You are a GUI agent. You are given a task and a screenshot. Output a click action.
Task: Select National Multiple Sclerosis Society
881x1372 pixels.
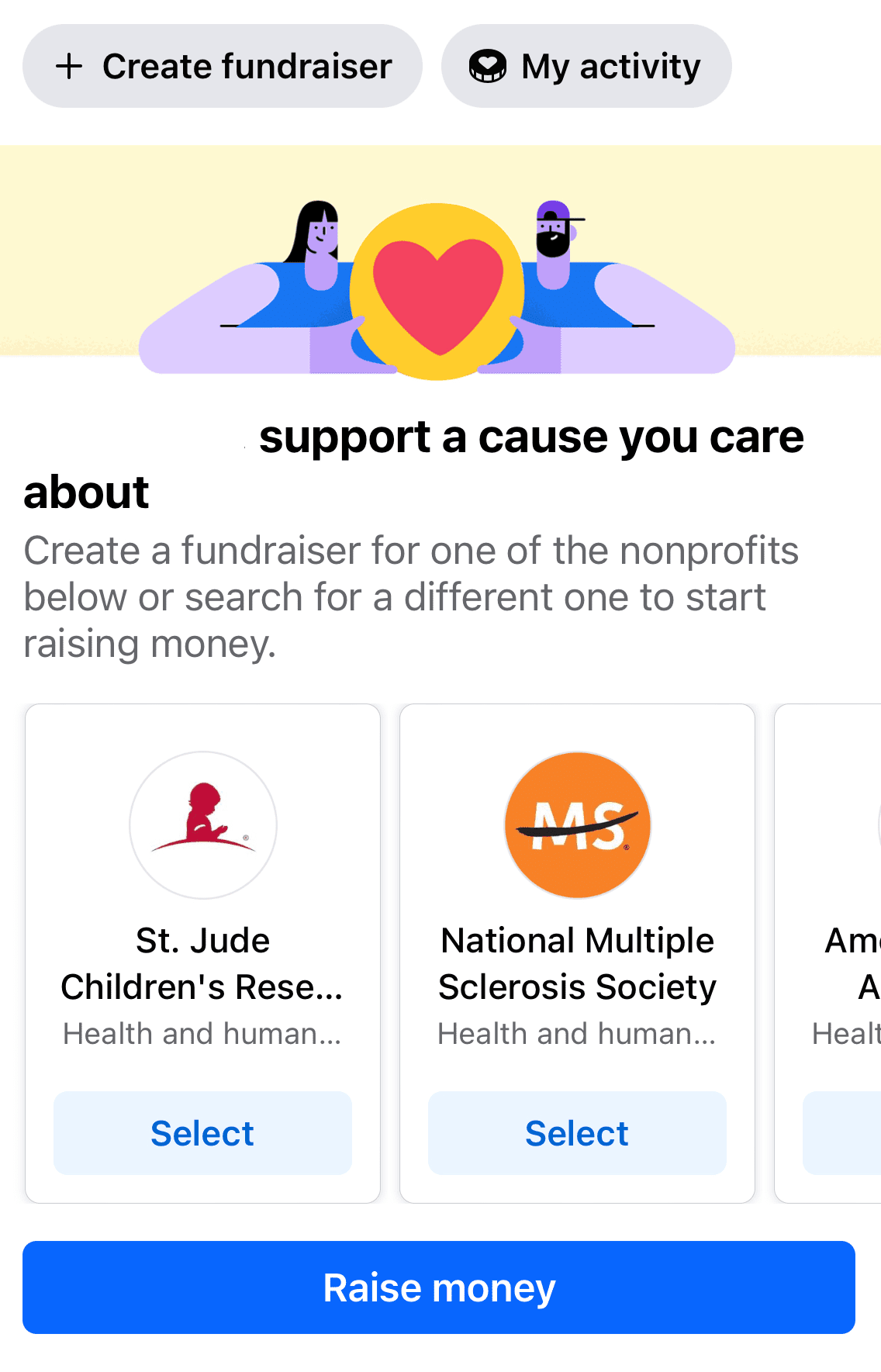[576, 1133]
